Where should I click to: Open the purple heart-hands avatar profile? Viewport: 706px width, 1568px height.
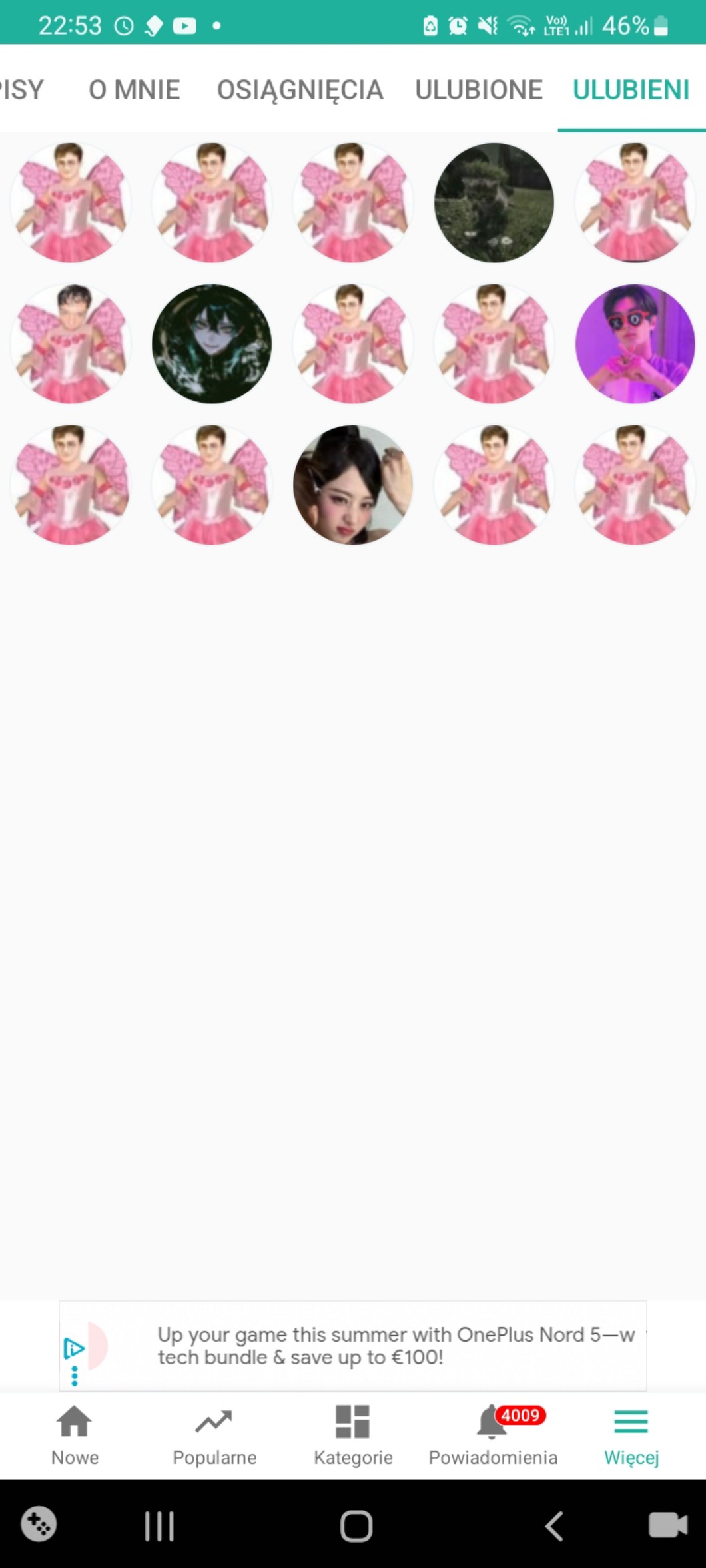(635, 344)
